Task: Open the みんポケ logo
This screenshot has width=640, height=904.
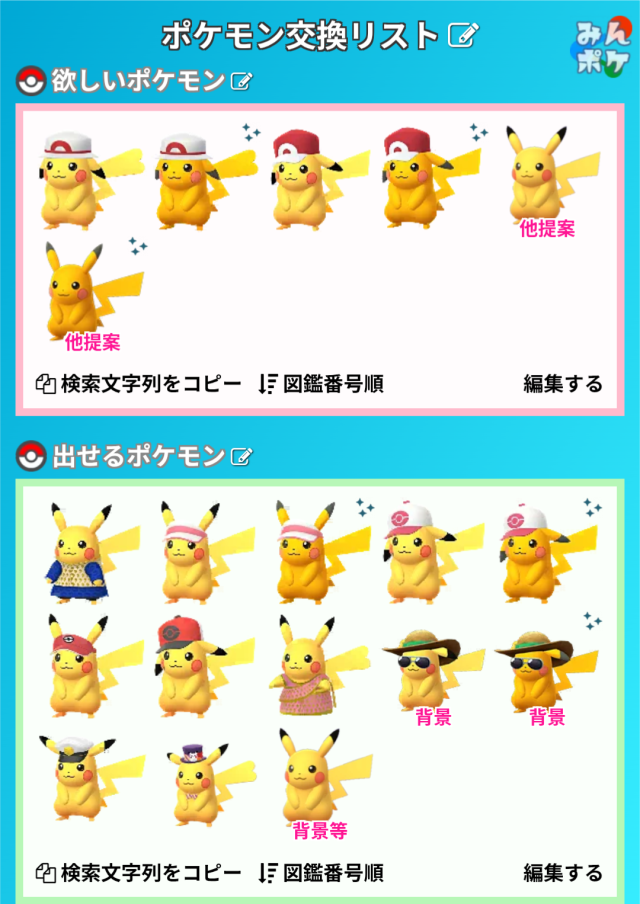Action: click(x=602, y=47)
